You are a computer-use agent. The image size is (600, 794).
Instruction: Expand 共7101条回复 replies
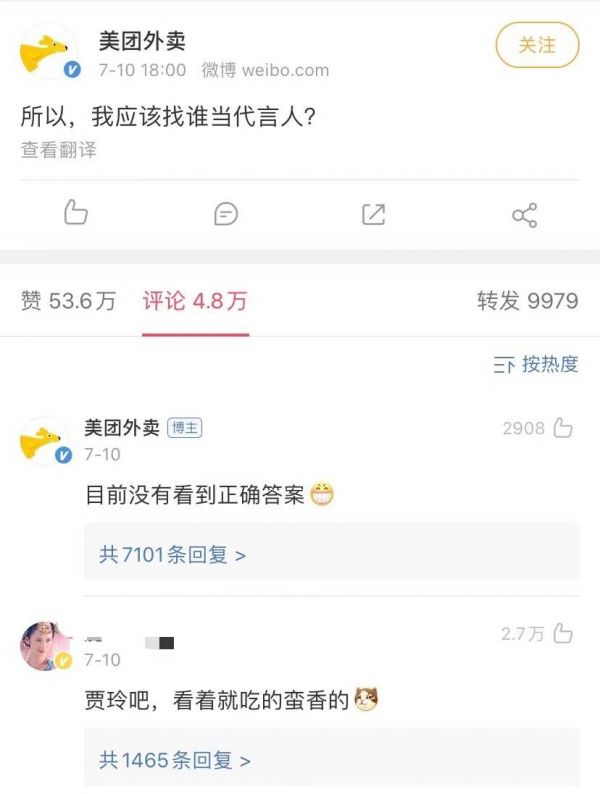tap(172, 555)
